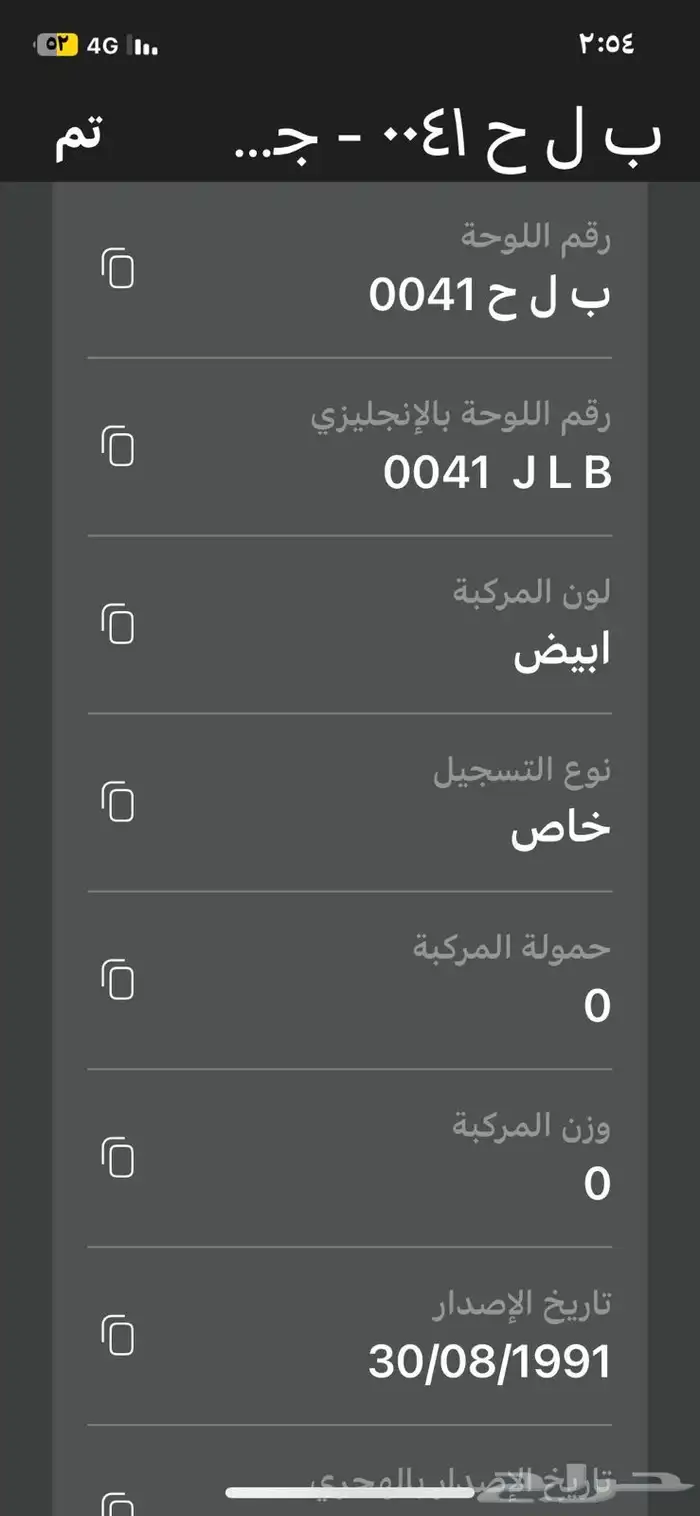Copy the حمولة المركبة value
Viewport: 700px width, 1516px height.
117,979
